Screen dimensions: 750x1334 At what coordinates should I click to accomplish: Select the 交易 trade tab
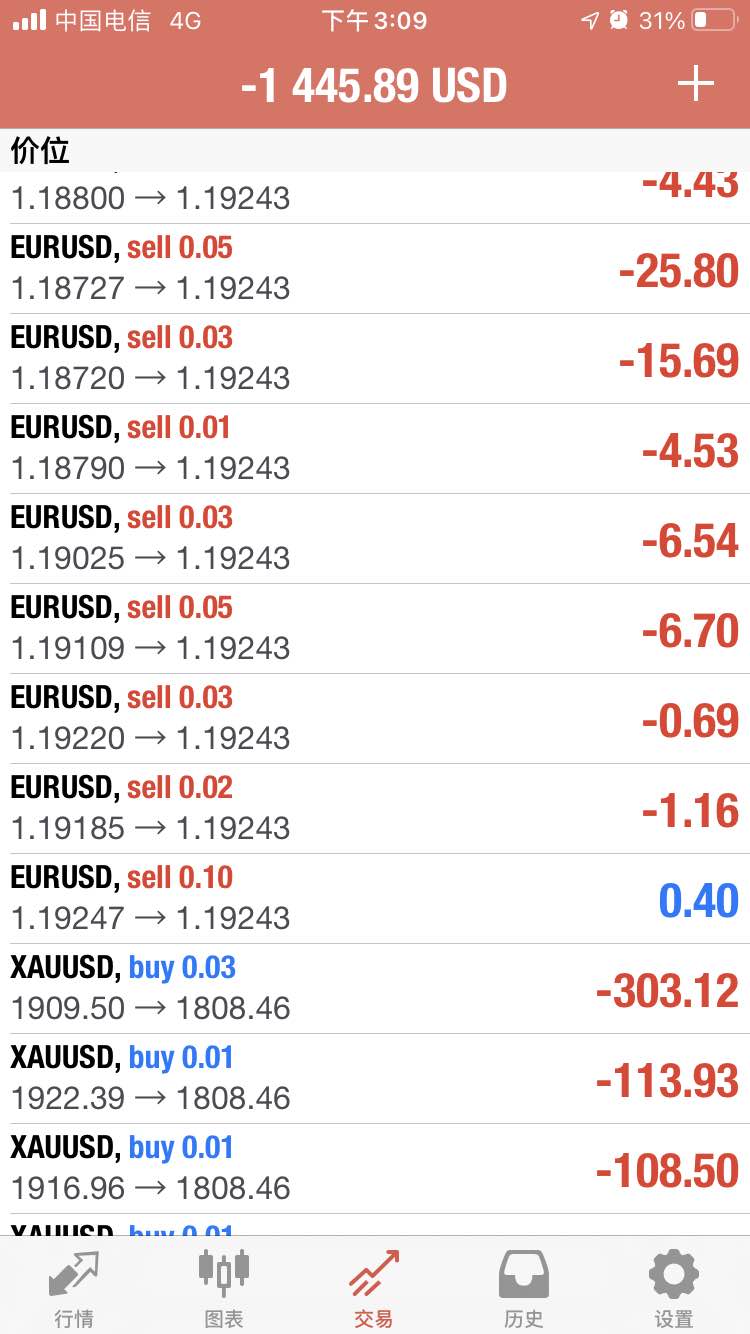[x=374, y=1289]
